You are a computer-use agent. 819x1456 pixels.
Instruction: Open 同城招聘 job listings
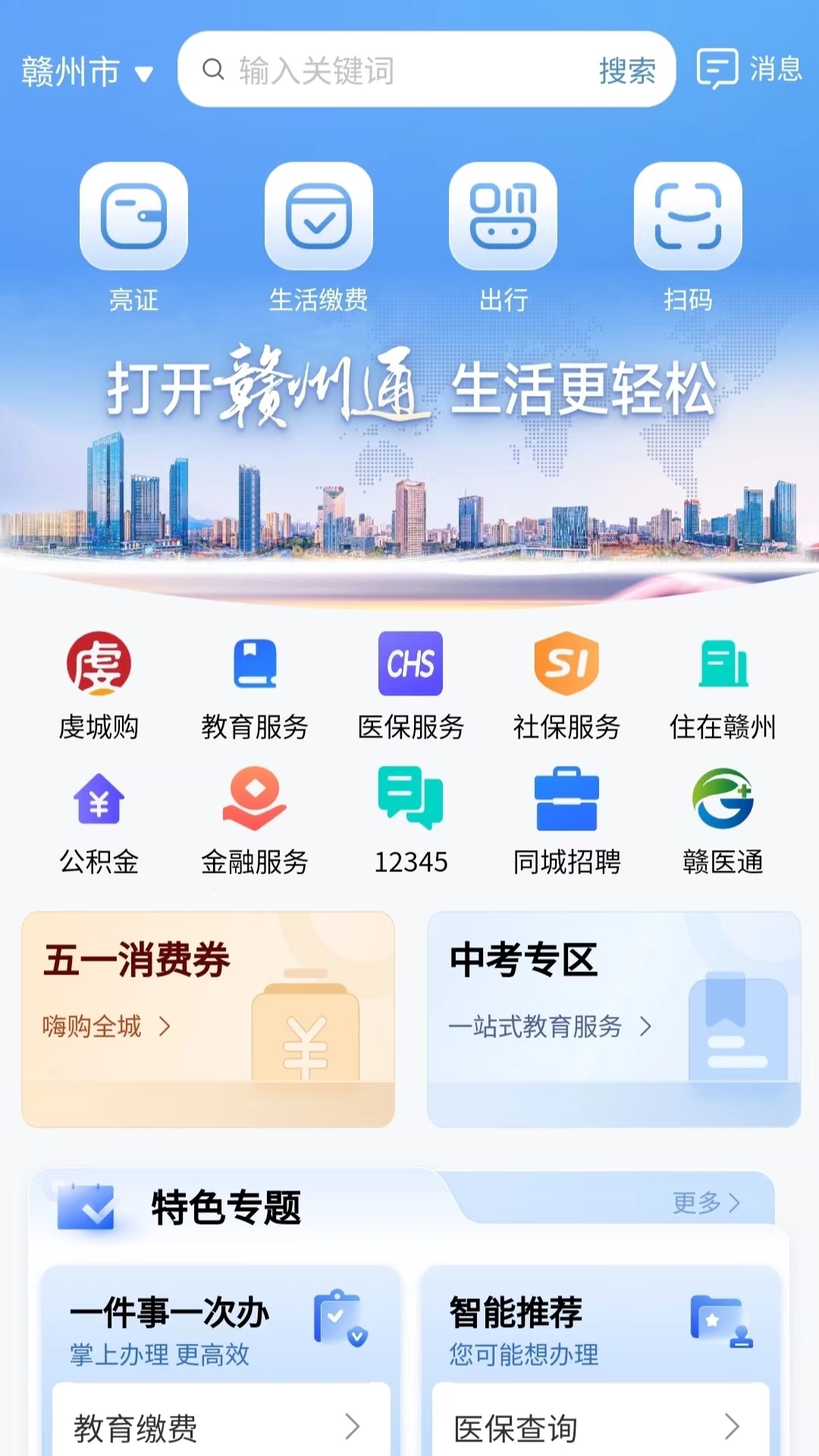pos(566,821)
